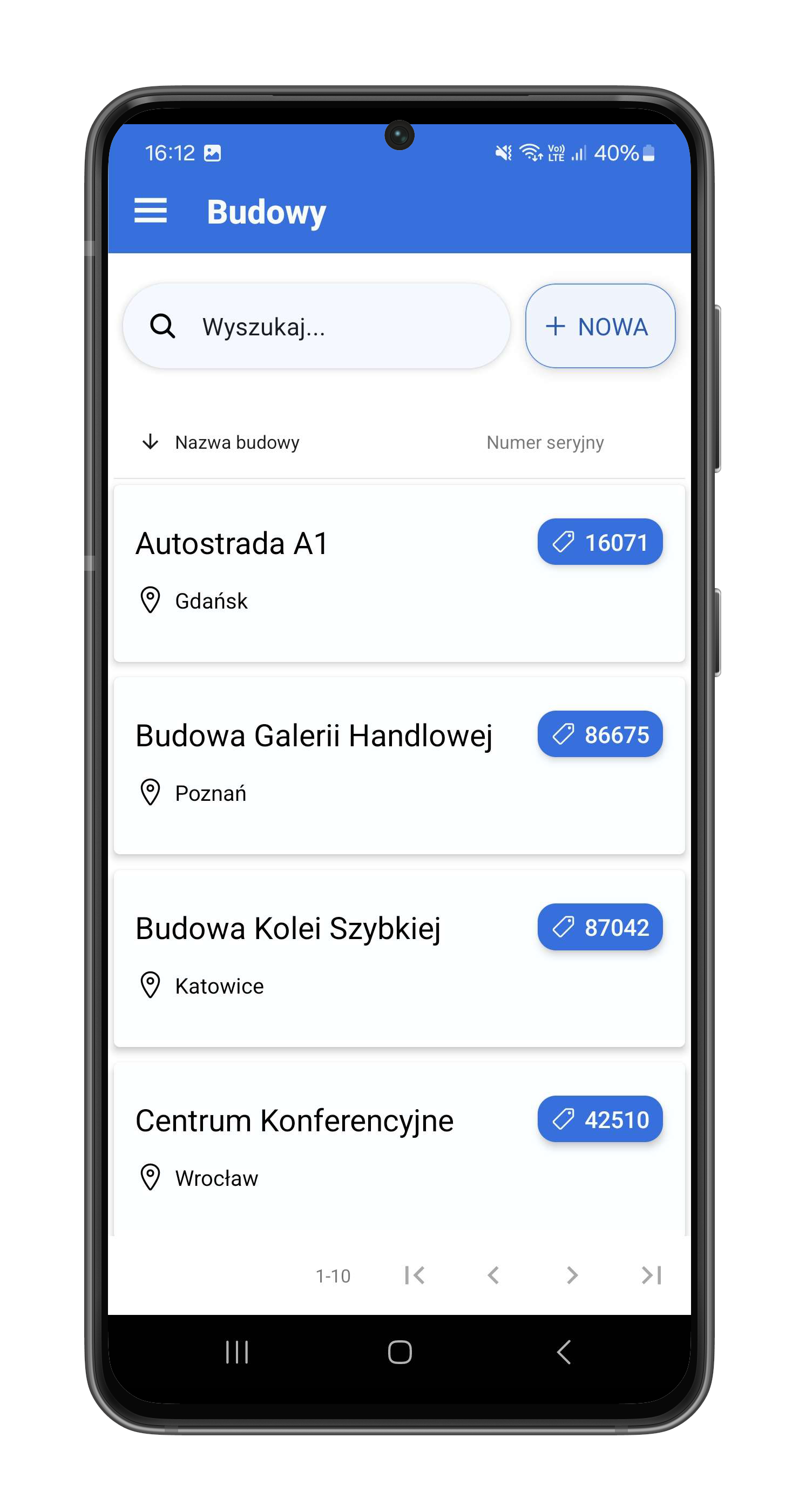799x1512 pixels.
Task: Navigate back with system back button
Action: (563, 1352)
